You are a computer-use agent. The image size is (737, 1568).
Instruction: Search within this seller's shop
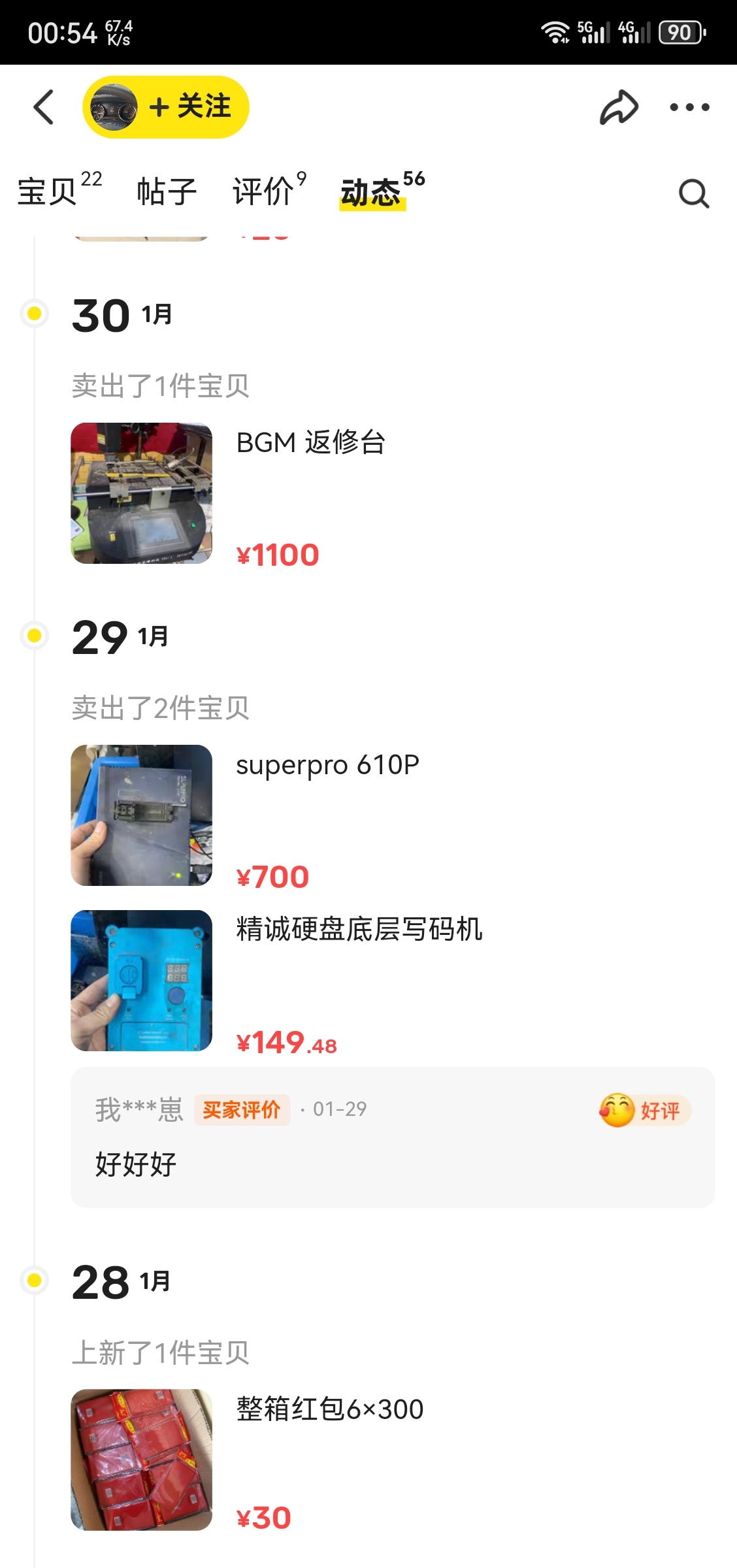click(693, 193)
